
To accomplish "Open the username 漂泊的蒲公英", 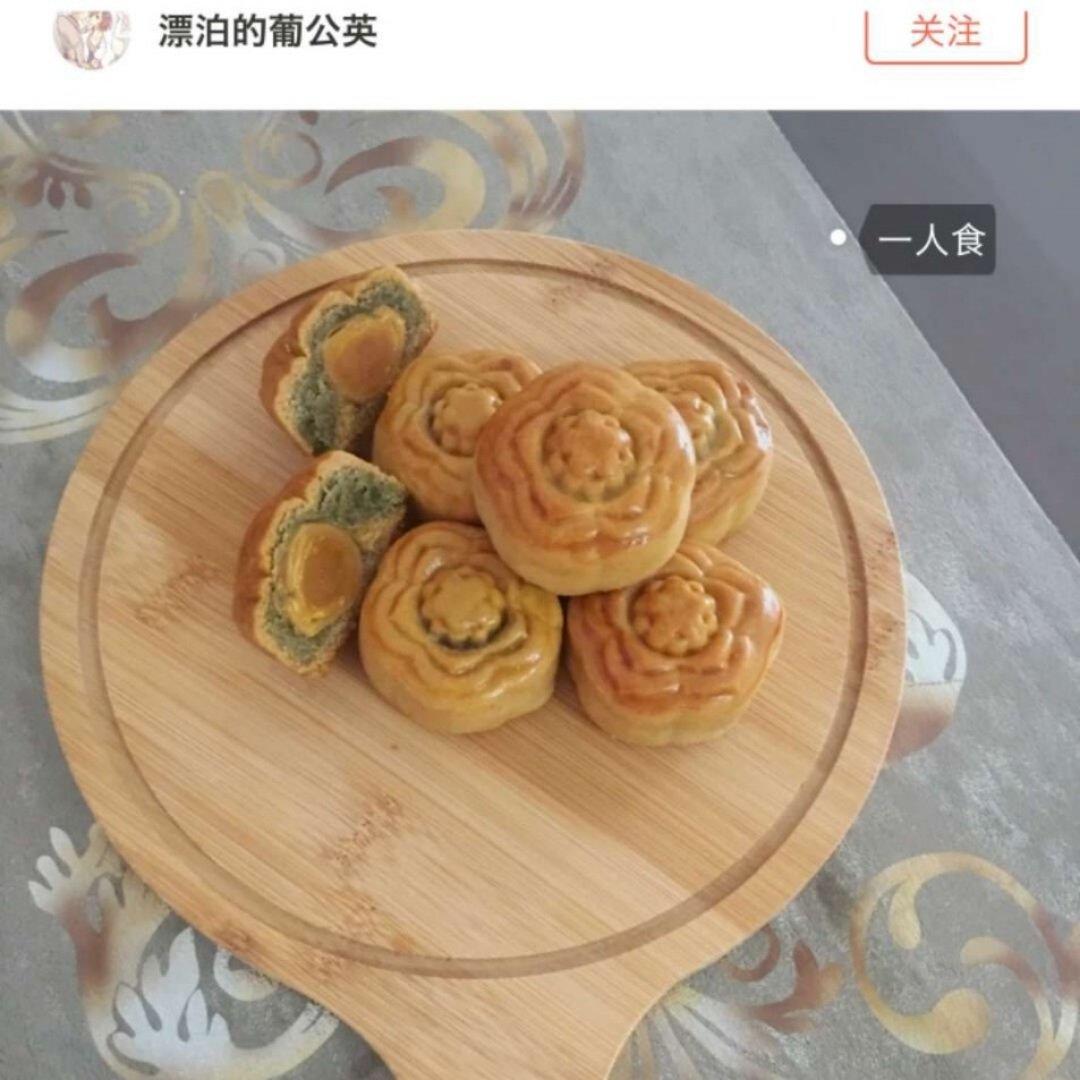I will coord(267,32).
